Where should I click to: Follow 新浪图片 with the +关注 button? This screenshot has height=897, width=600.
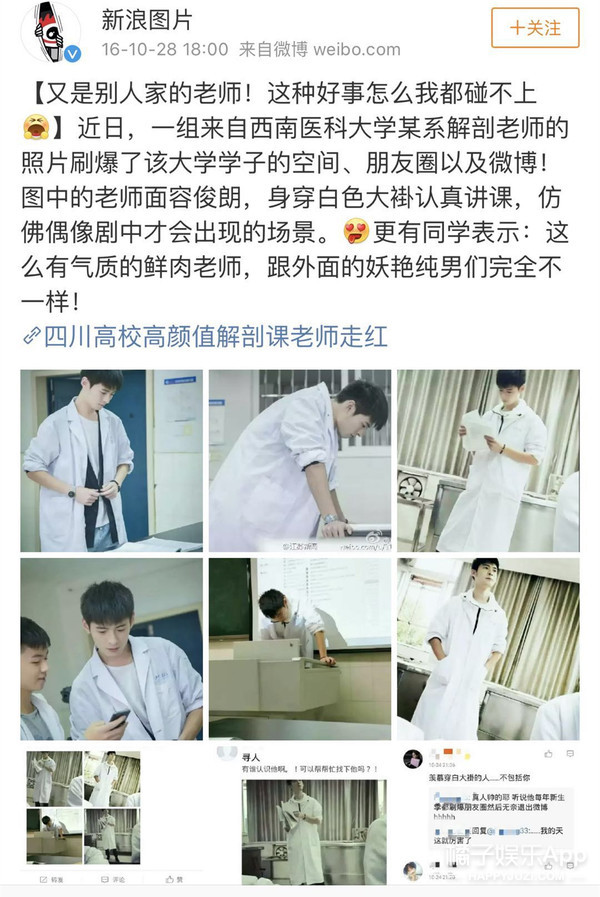click(536, 30)
